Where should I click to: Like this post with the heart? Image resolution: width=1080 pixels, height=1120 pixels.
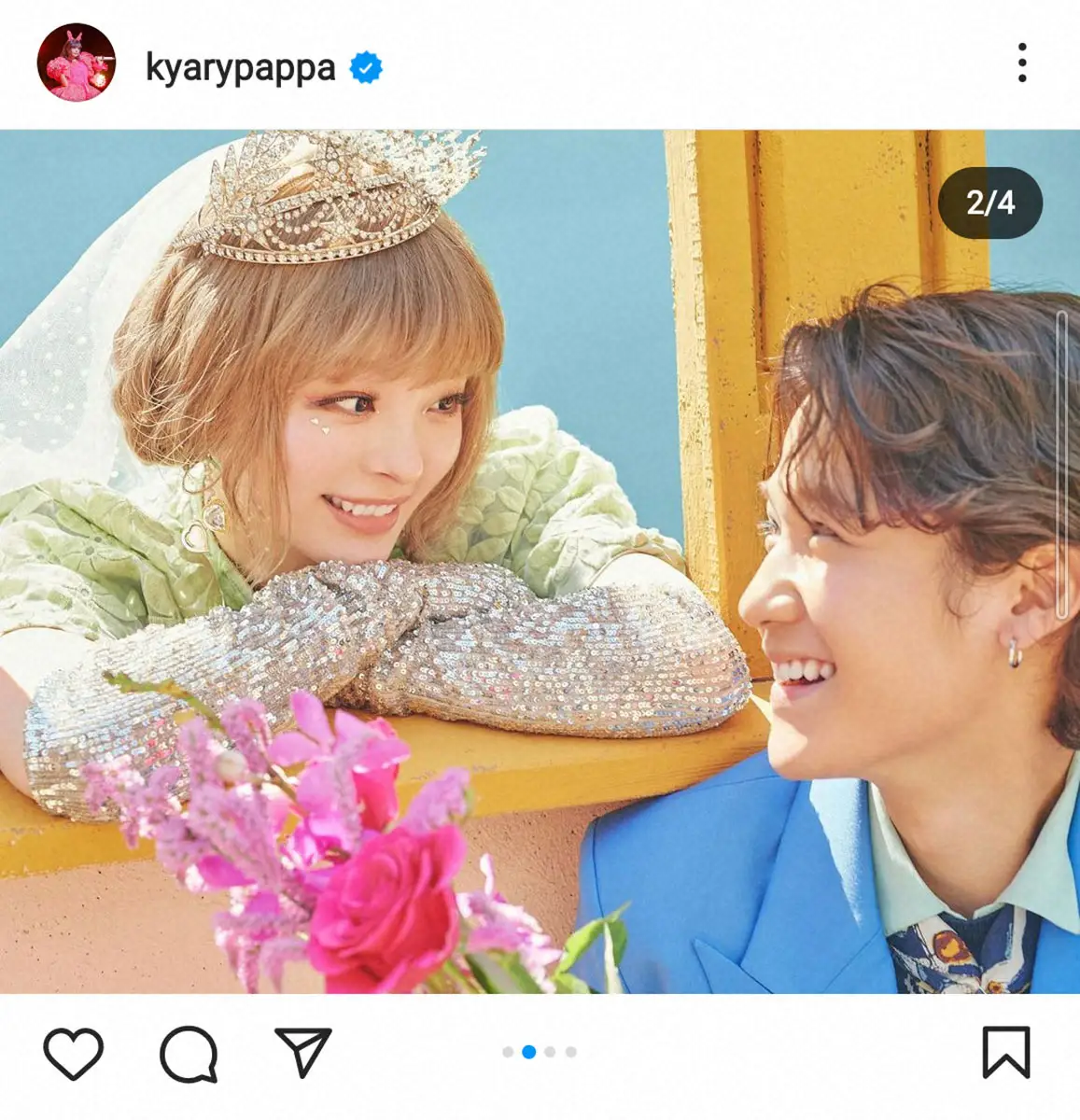[74, 1054]
